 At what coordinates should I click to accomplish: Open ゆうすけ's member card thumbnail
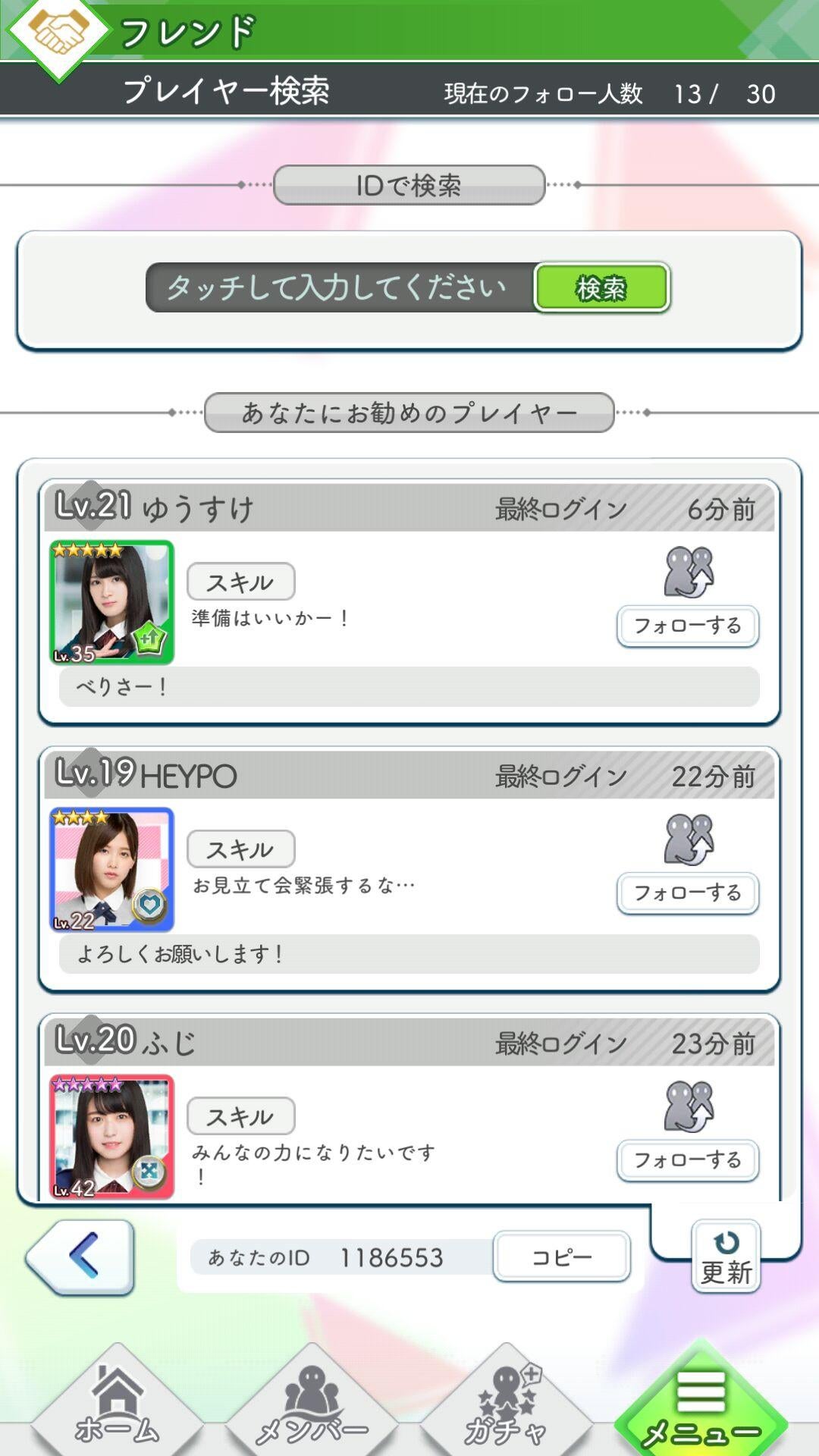point(112,603)
